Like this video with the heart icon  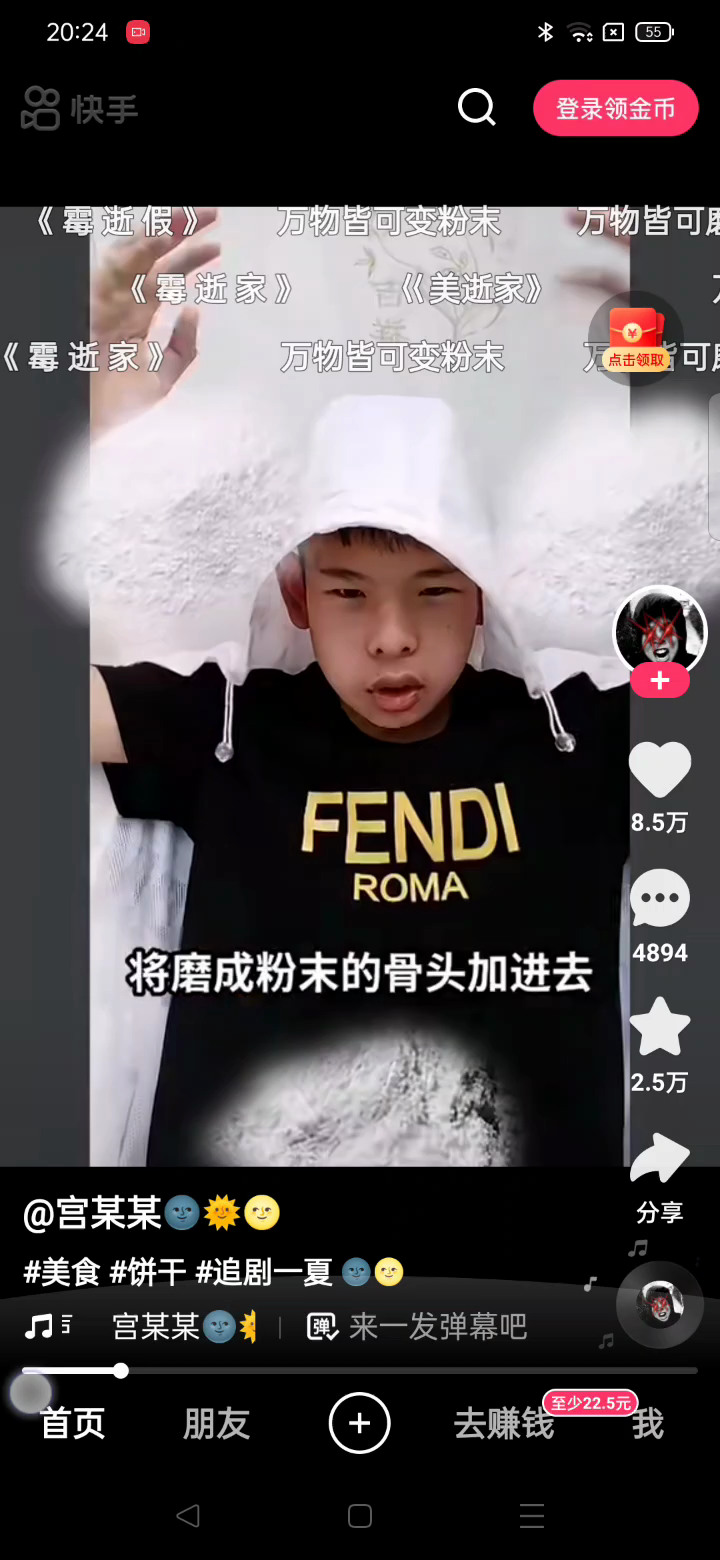pyautogui.click(x=660, y=770)
